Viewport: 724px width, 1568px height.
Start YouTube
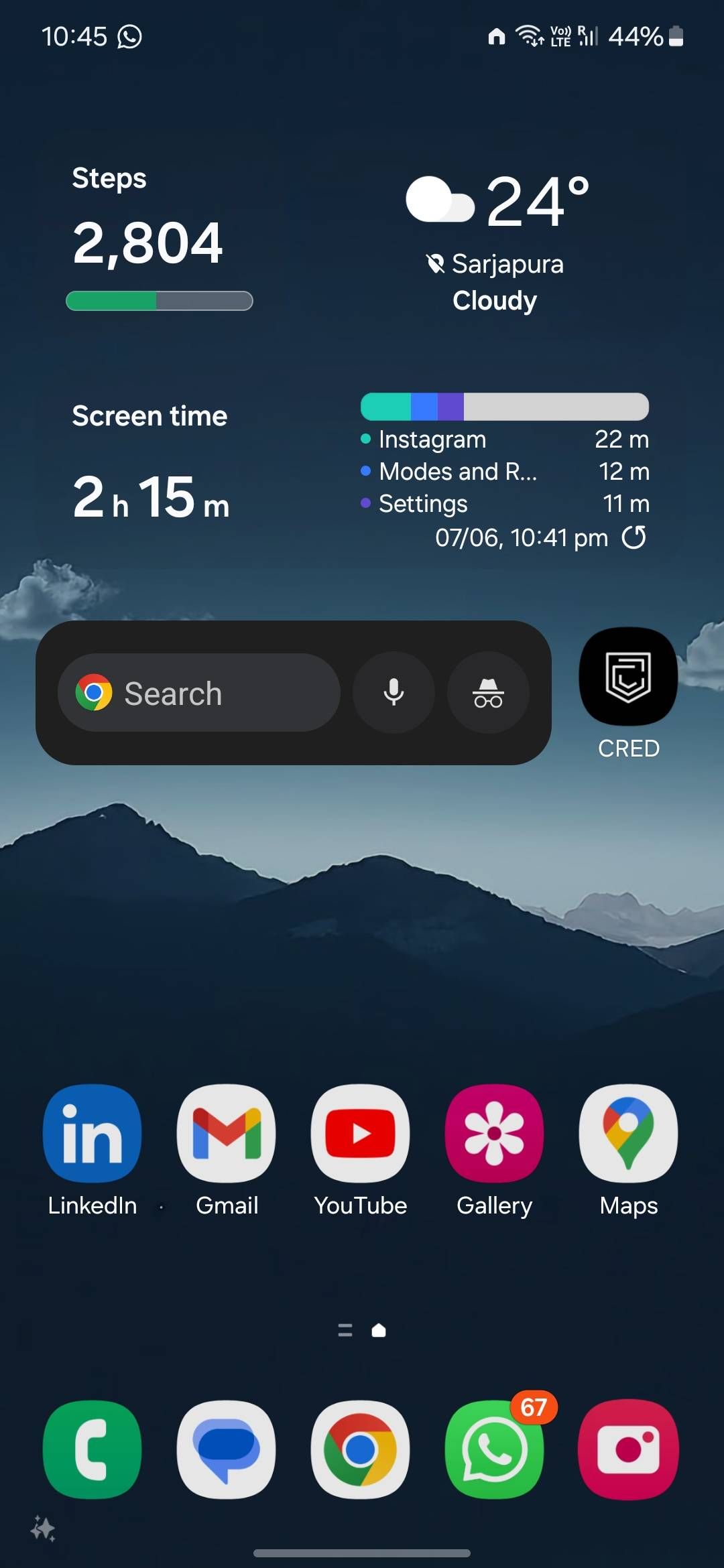point(360,1132)
